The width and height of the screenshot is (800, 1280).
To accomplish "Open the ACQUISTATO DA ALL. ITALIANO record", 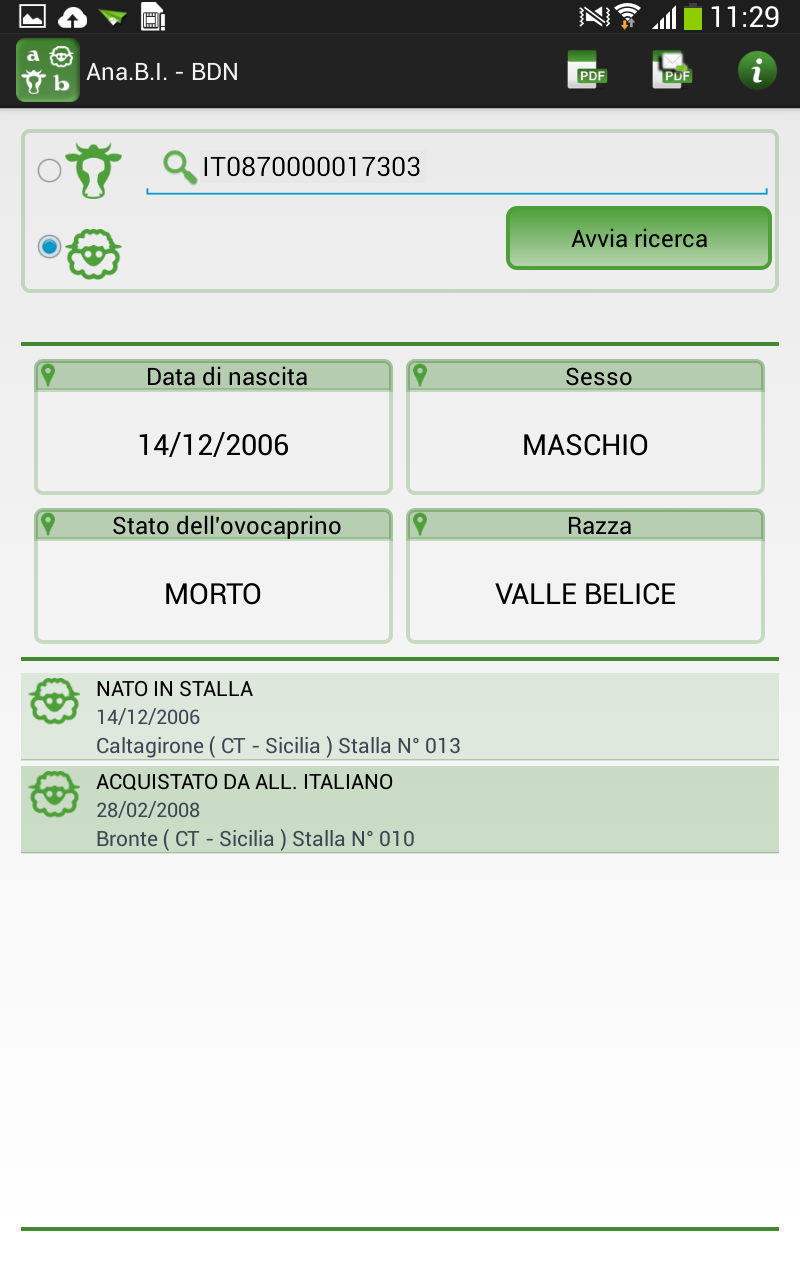I will tap(400, 810).
